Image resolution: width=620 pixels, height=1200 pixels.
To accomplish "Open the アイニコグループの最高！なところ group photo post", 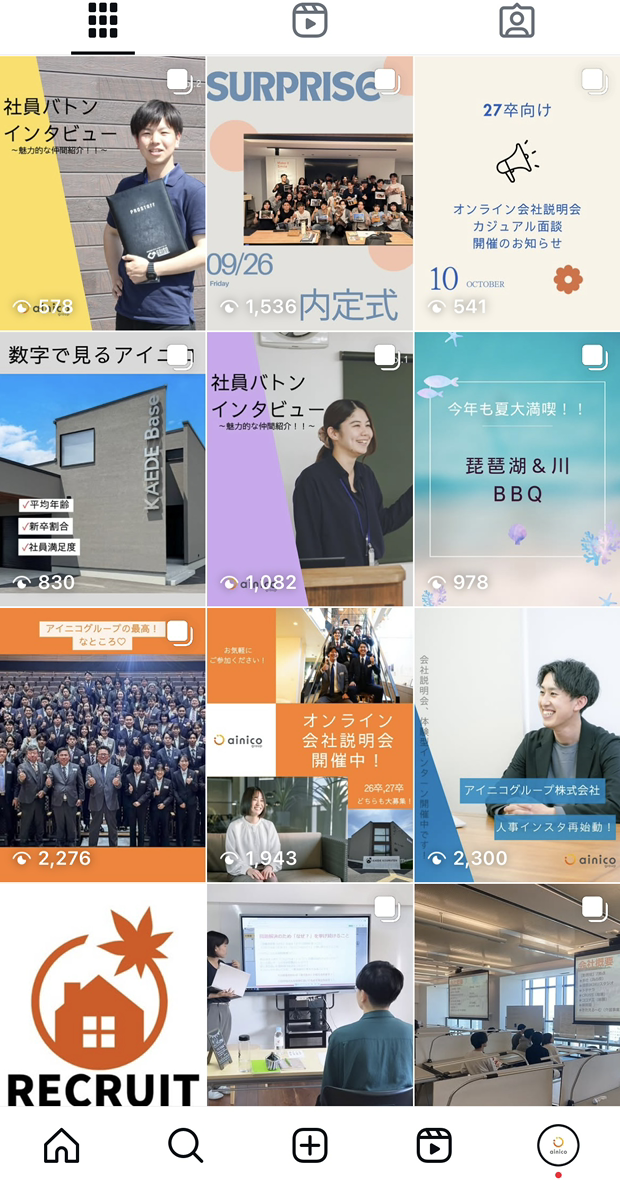I will tap(102, 745).
